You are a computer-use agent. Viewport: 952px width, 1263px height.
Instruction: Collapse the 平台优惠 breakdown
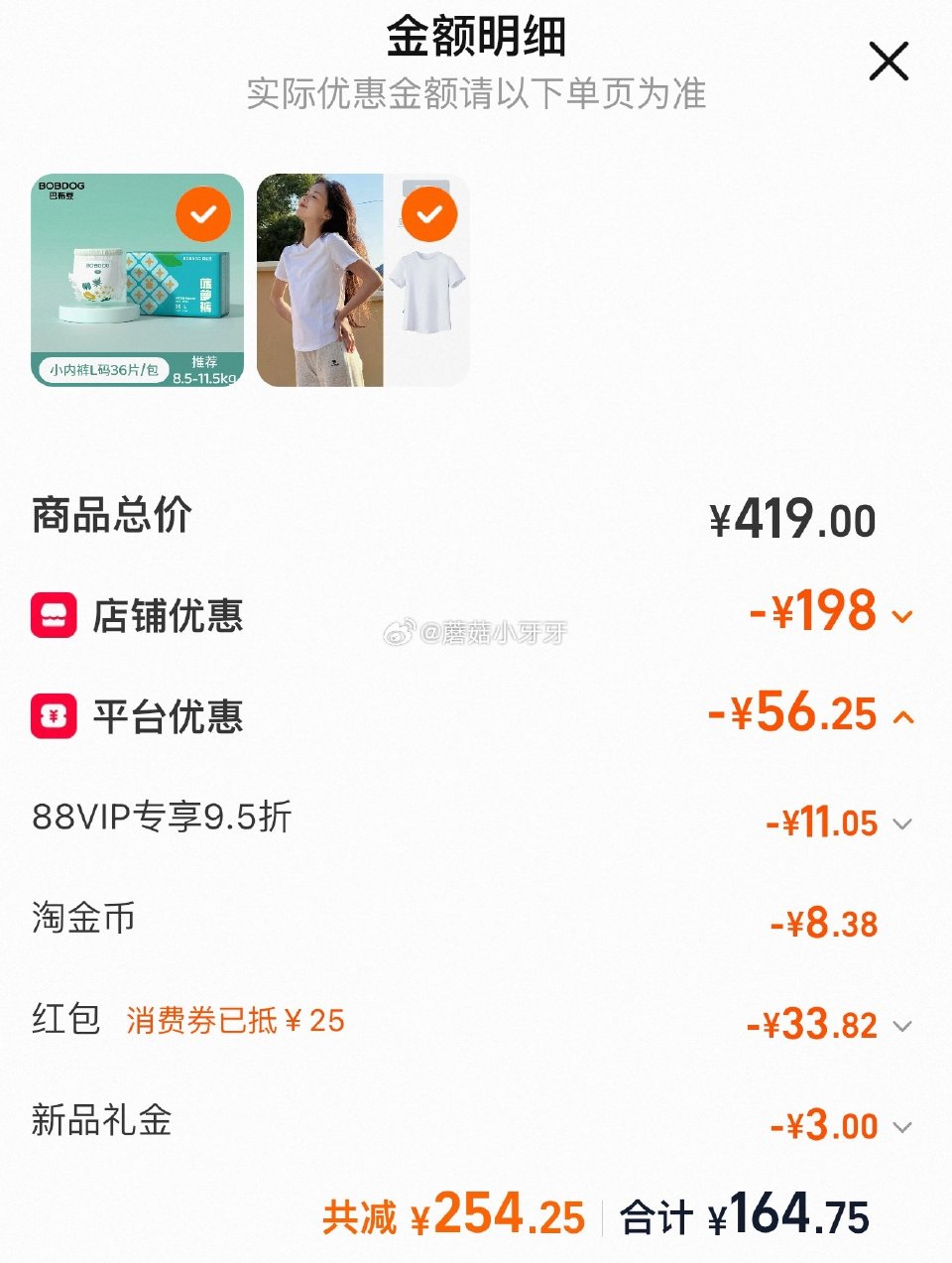pyautogui.click(x=902, y=717)
